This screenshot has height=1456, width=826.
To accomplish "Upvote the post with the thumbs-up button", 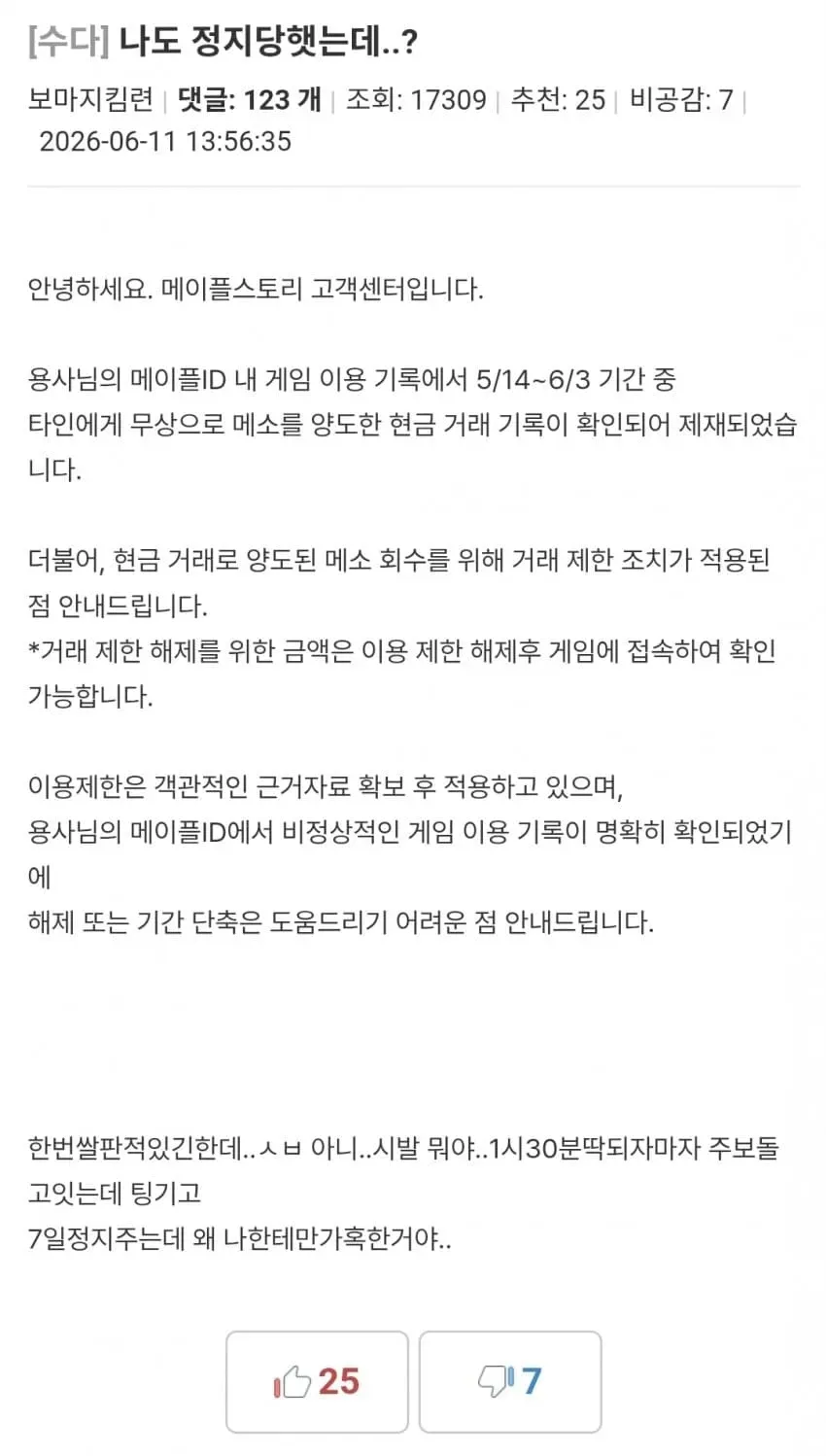I will (317, 1381).
